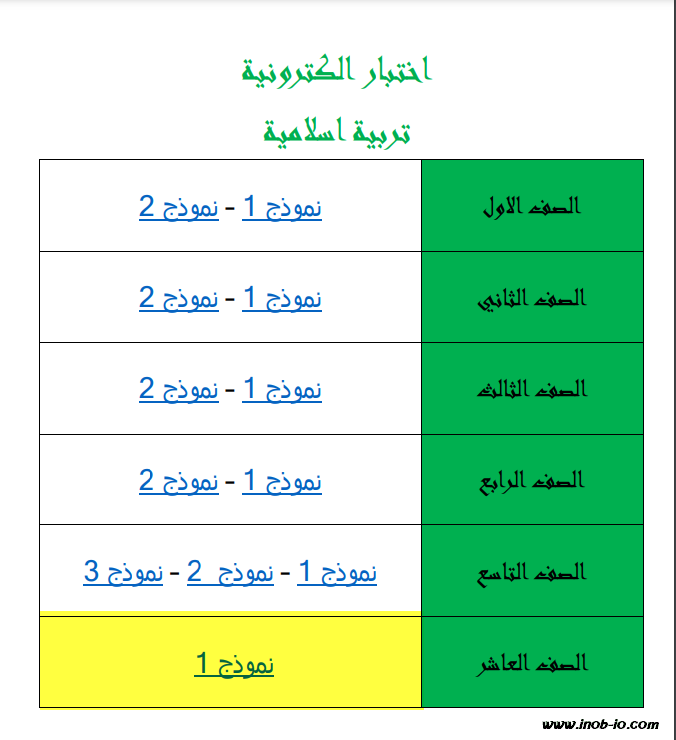The image size is (676, 740).
Task: Open نموذج 3 for الصف التاسع
Action: pos(123,573)
